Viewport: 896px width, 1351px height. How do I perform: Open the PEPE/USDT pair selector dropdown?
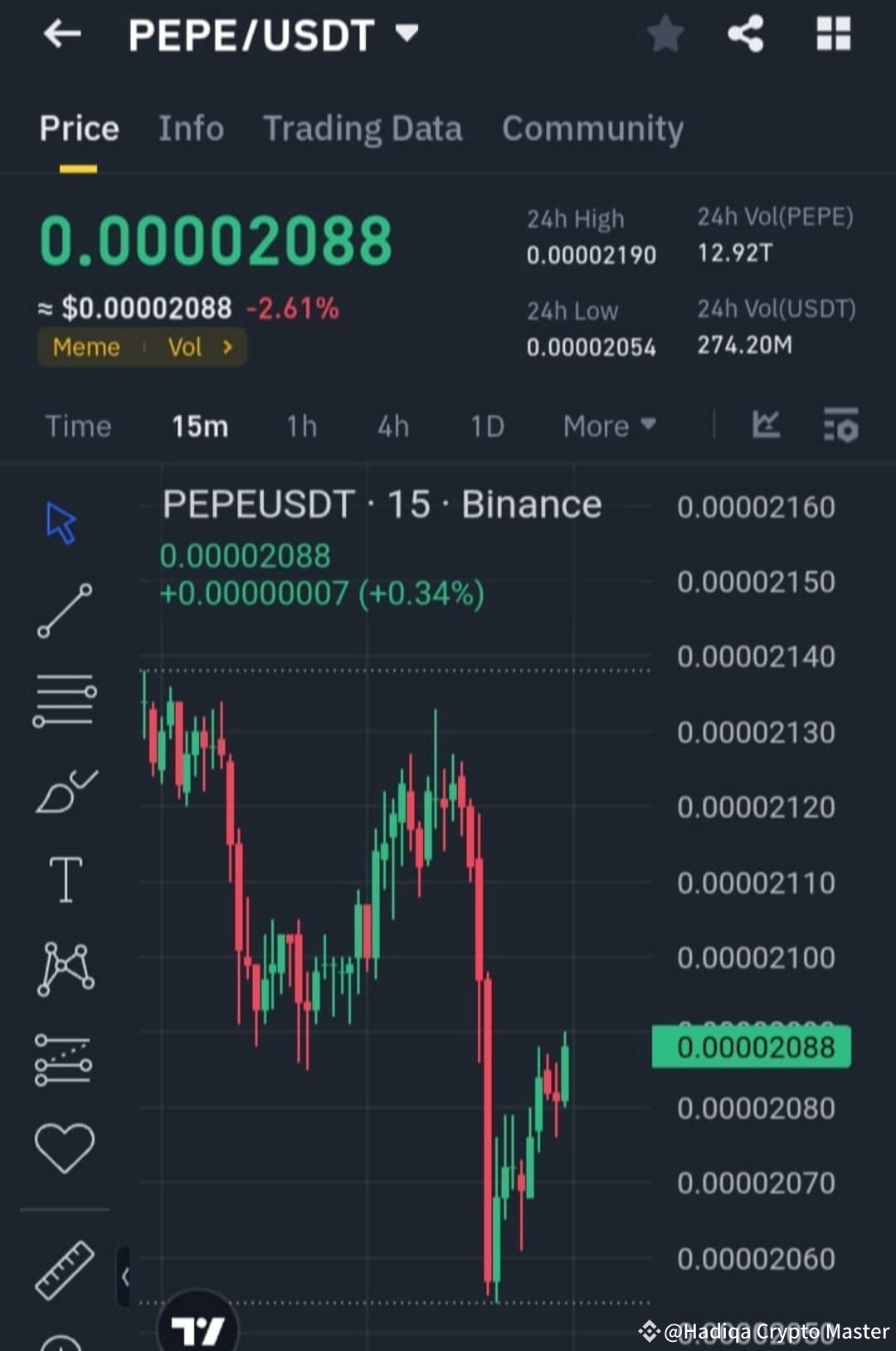click(407, 35)
